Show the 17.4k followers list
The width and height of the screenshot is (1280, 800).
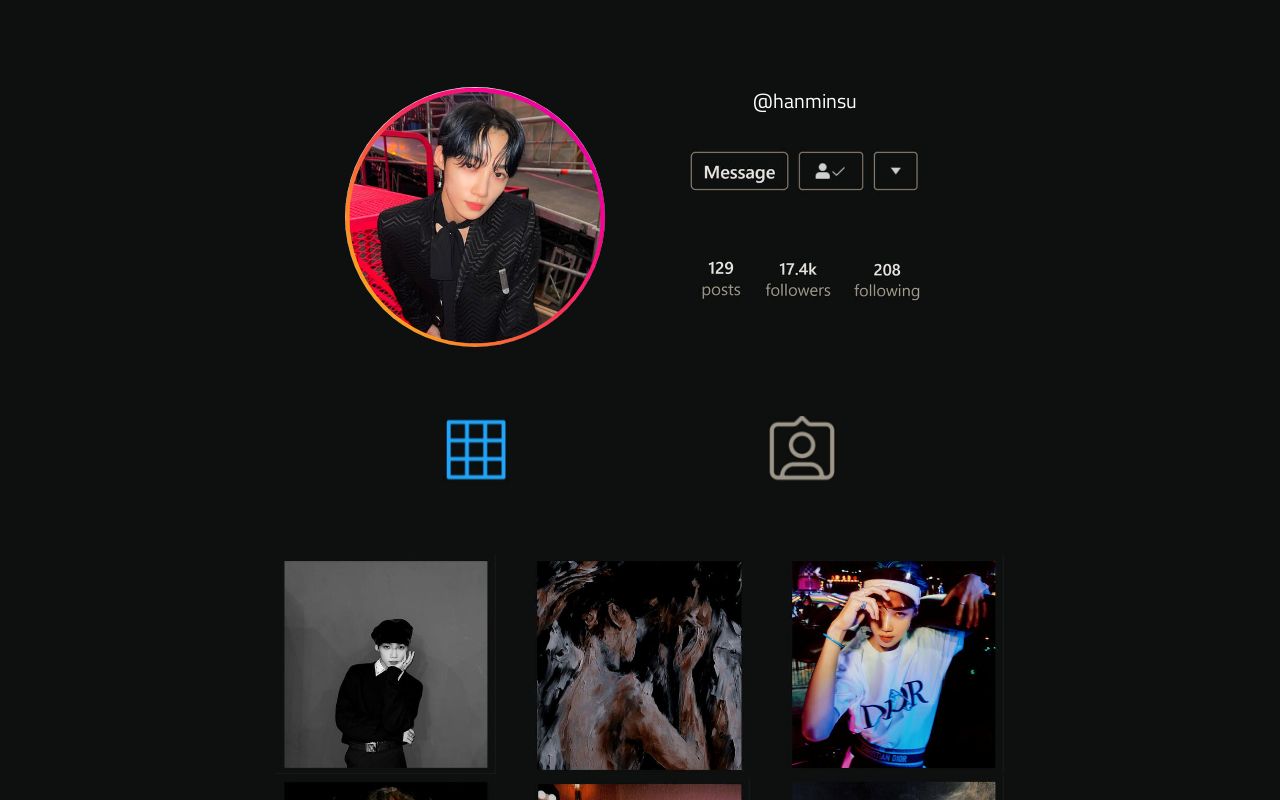click(x=798, y=279)
